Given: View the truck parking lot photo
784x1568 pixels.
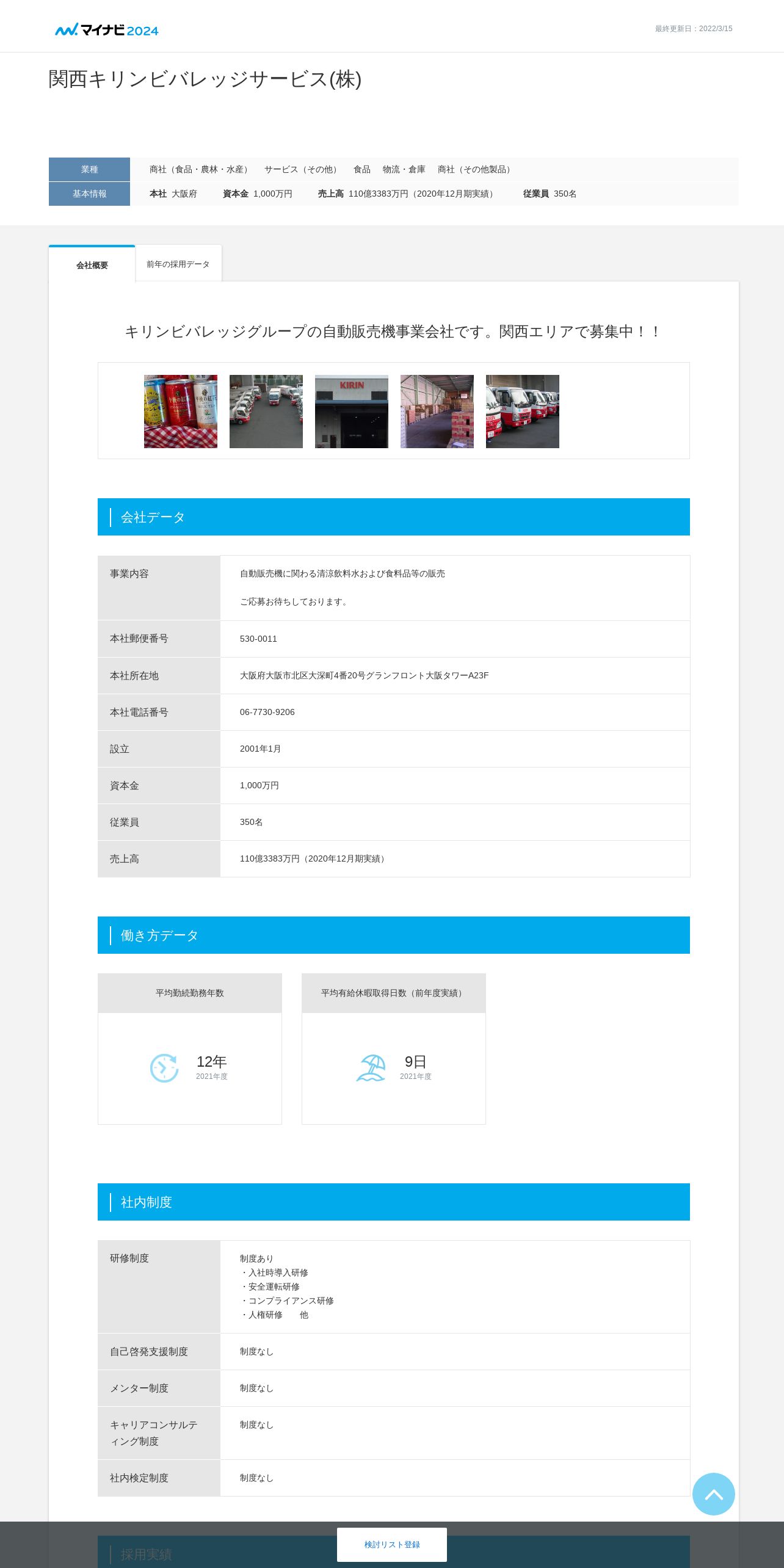Looking at the screenshot, I should 266,412.
